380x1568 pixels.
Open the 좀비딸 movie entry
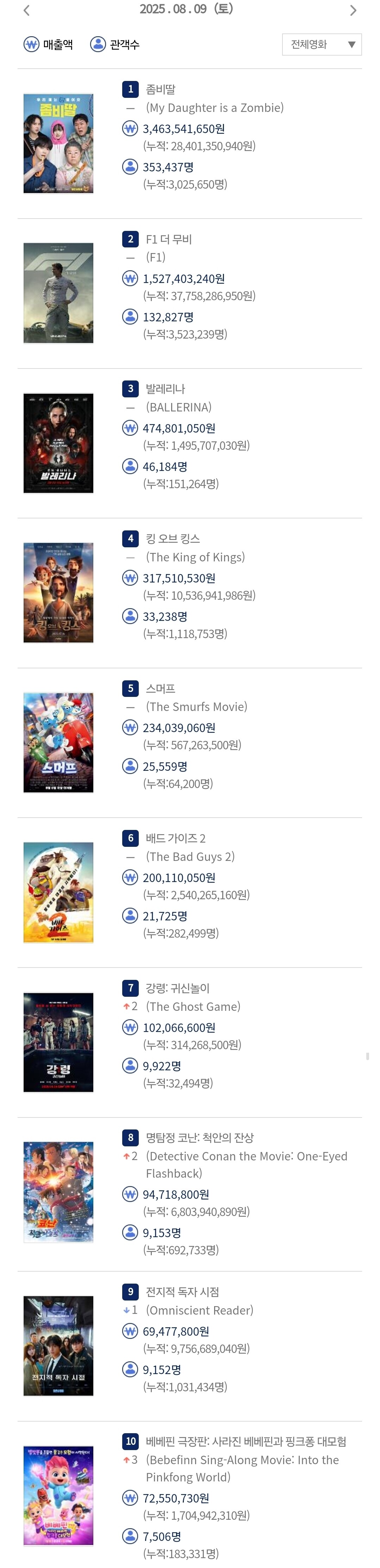tap(161, 89)
